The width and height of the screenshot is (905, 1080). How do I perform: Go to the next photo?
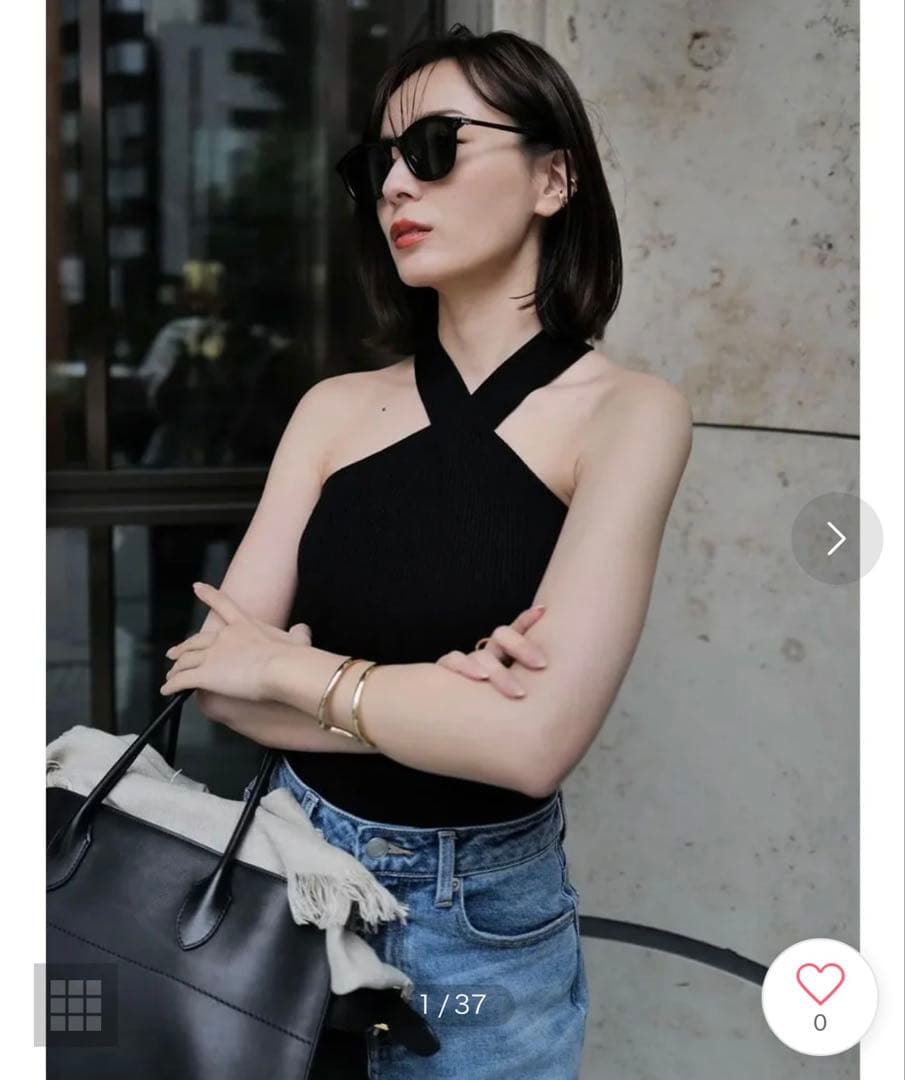tap(836, 539)
